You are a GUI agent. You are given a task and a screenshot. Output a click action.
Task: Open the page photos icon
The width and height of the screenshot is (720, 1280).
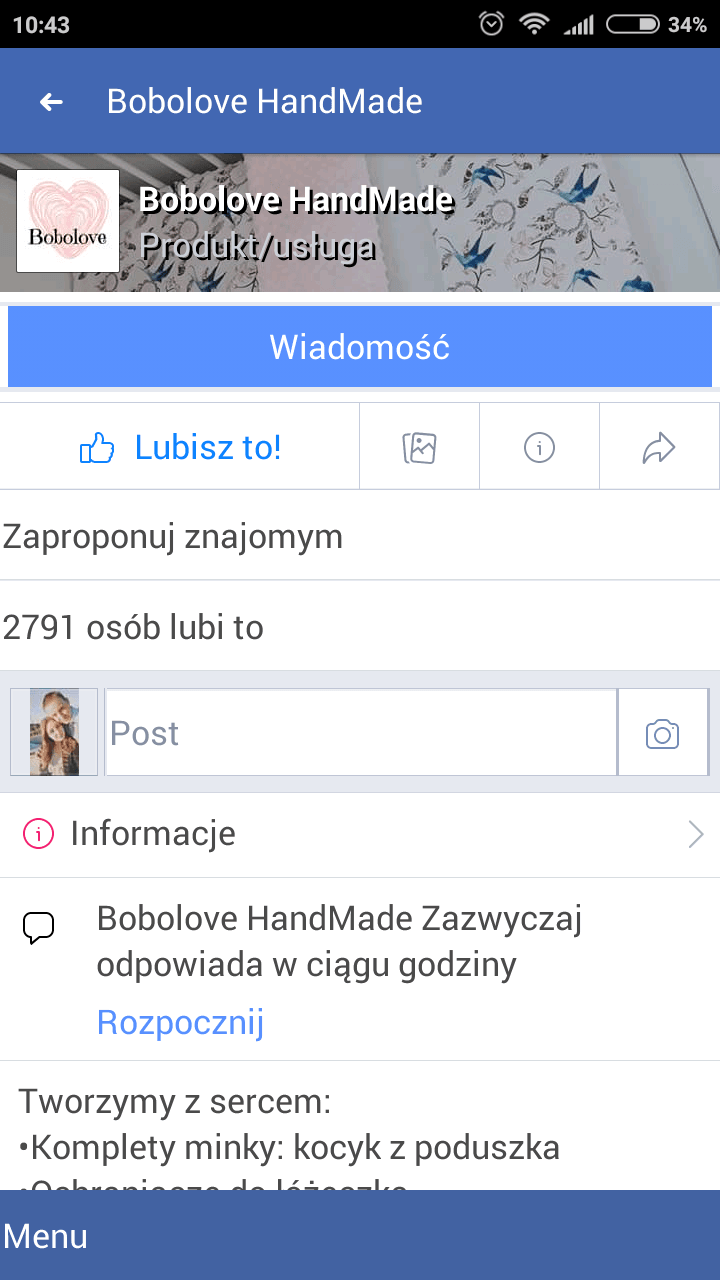(x=420, y=448)
